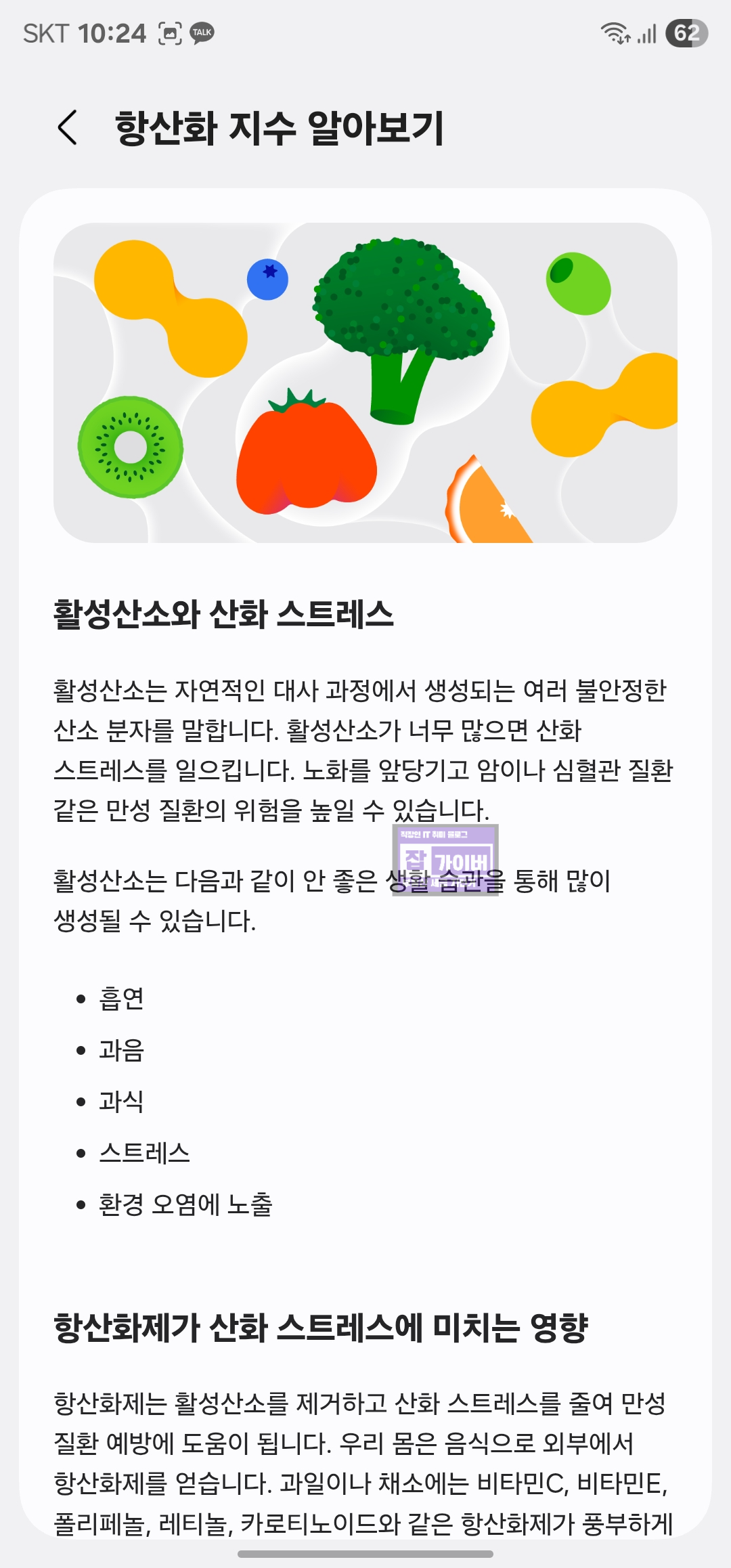
Task: Tap the KakaoTalk notification icon in status bar
Action: click(202, 34)
